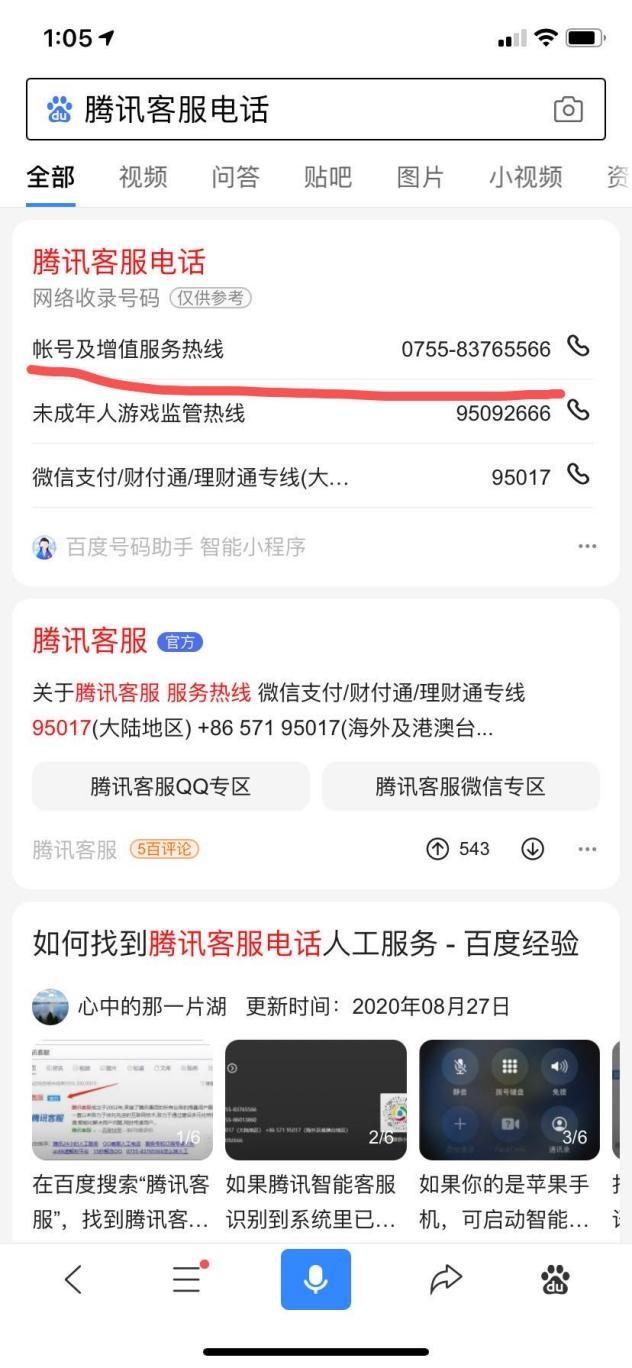This screenshot has height=1368, width=632.
Task: Share this search page
Action: 444,1279
